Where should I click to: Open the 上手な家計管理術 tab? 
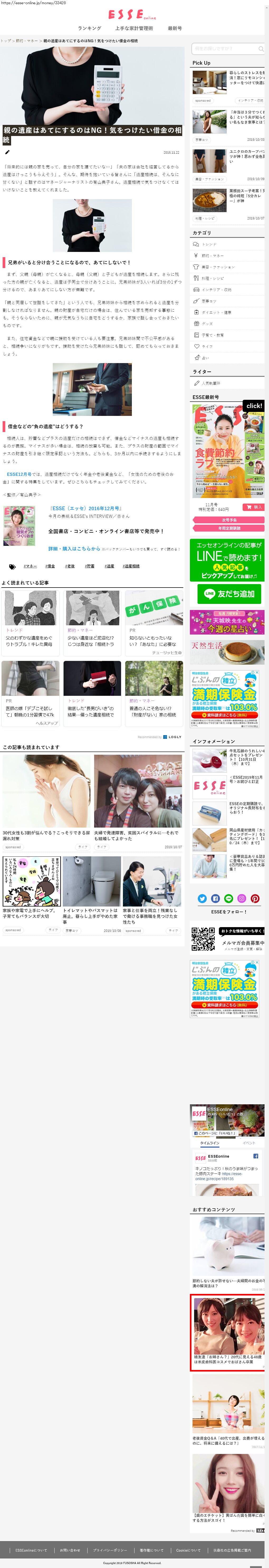134,28
